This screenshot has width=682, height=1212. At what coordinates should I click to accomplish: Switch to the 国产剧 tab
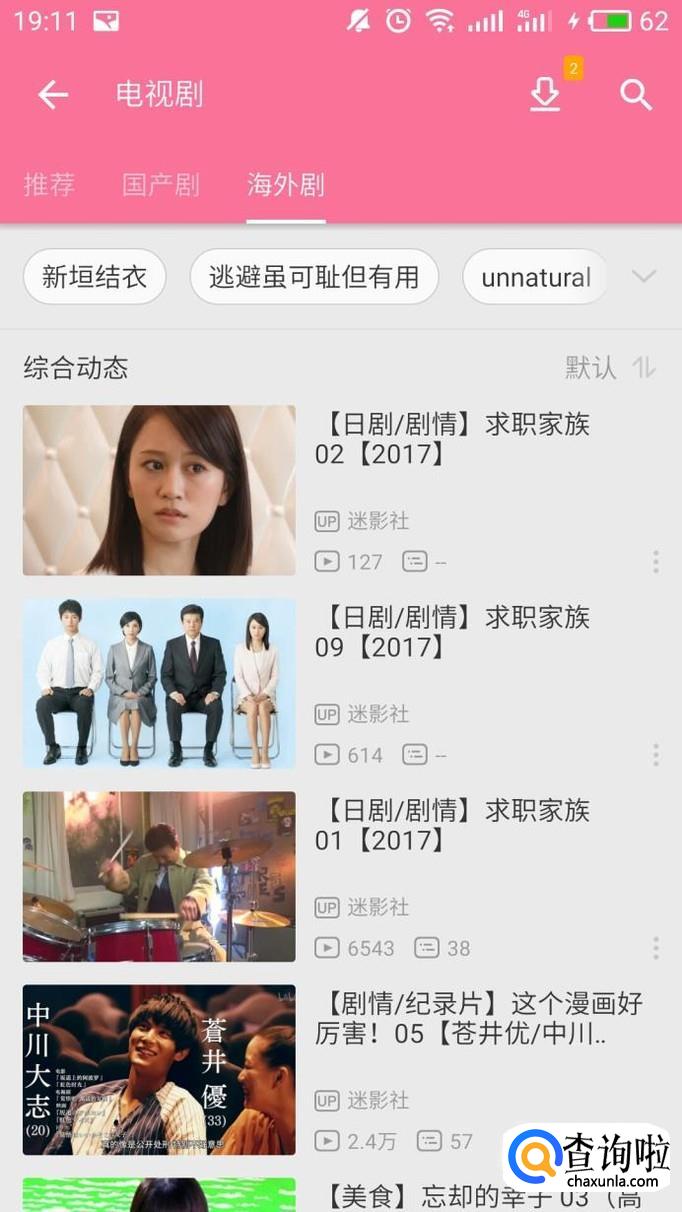point(161,185)
